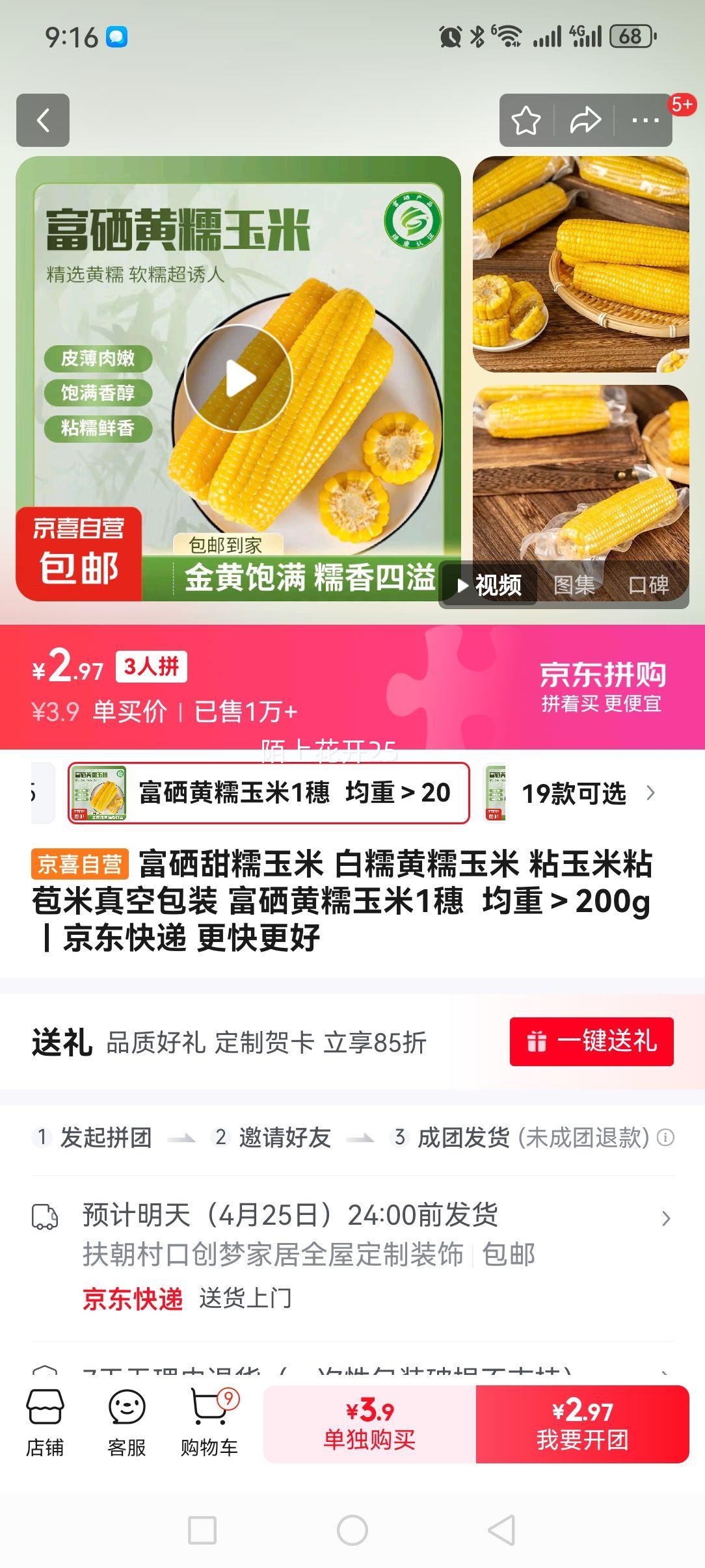Open more options via the ellipsis icon
Screen dimensions: 705x1568
pyautogui.click(x=644, y=119)
